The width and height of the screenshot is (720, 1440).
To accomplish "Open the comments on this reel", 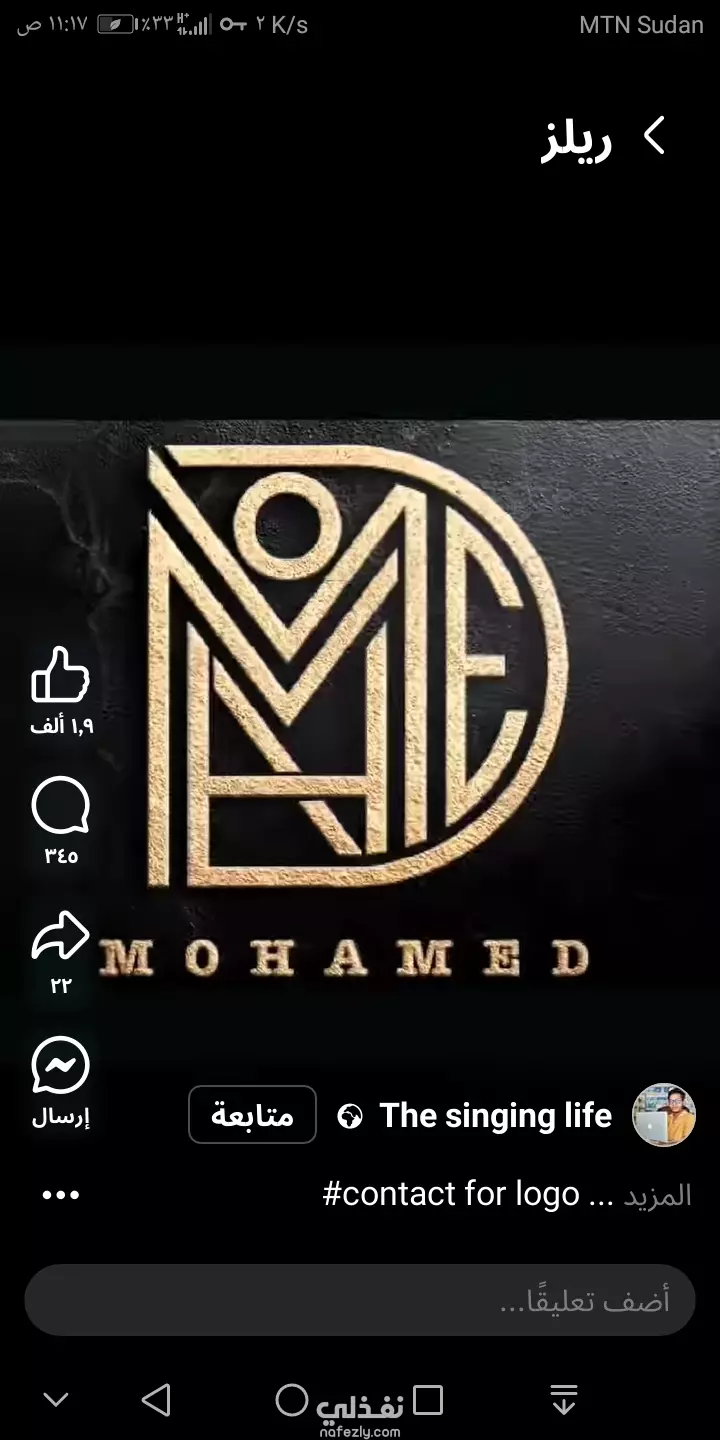I will point(61,805).
